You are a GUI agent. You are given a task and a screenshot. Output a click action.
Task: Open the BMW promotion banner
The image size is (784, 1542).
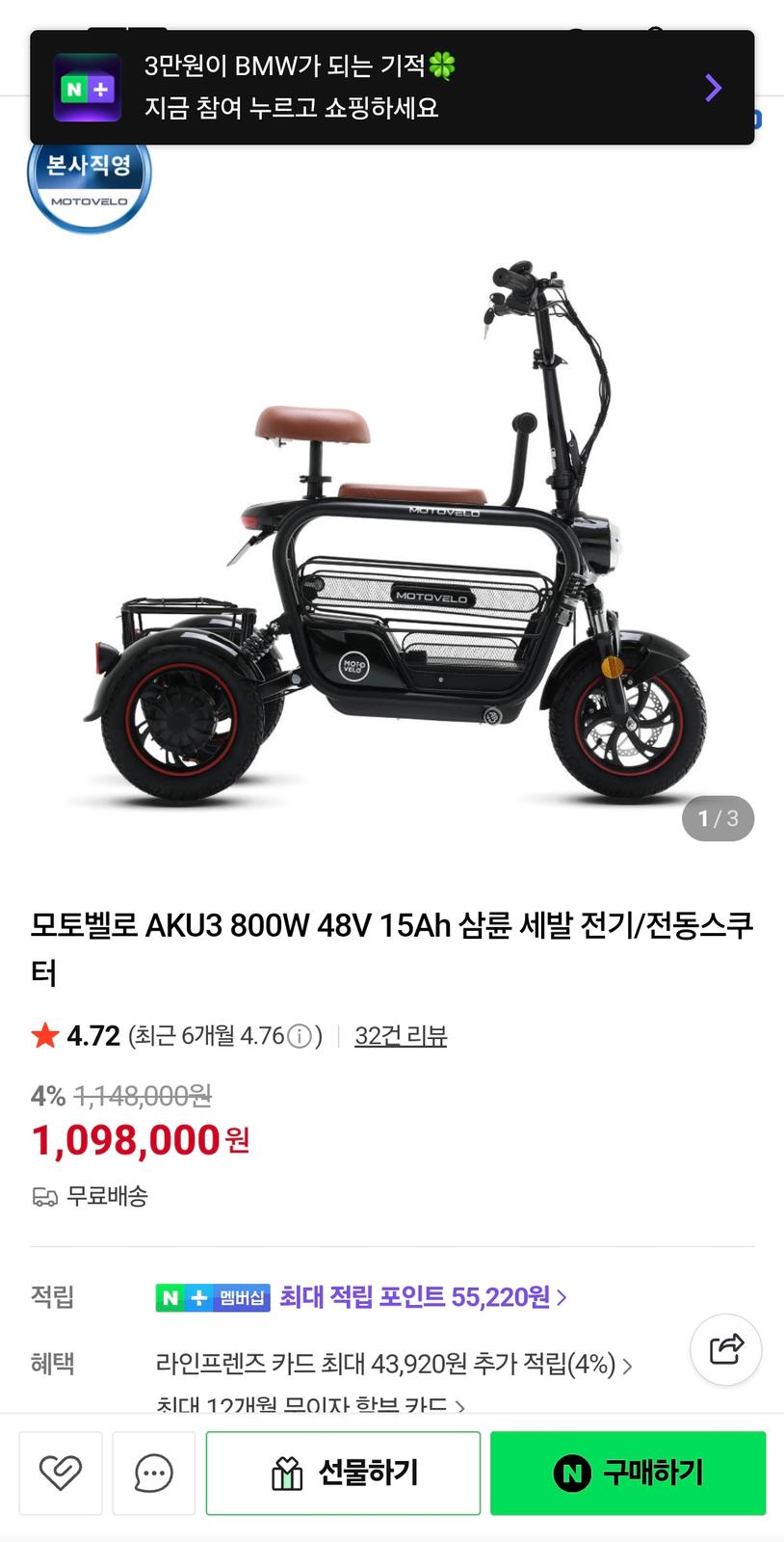391,88
